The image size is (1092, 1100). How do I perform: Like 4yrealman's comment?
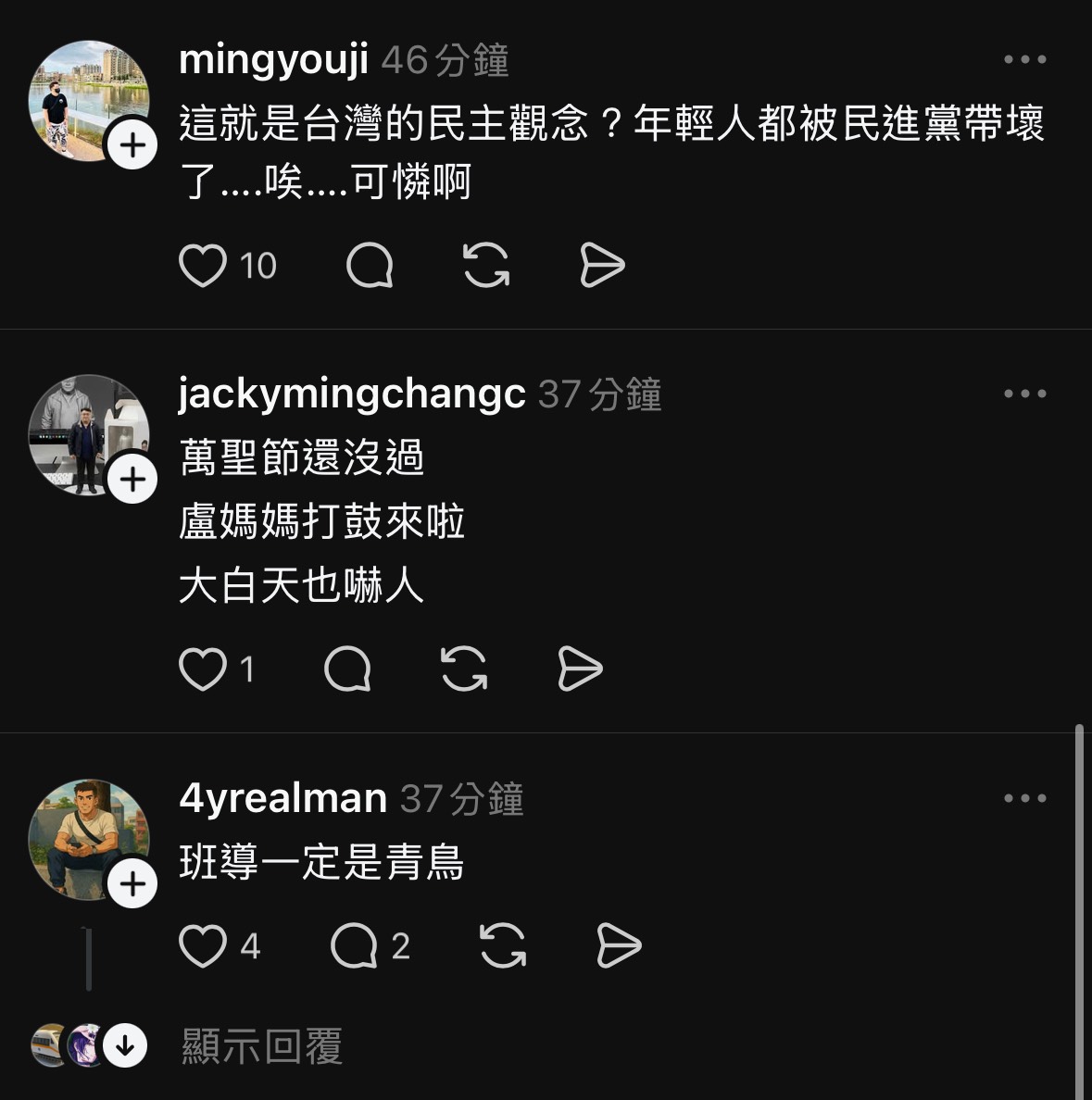[x=203, y=946]
